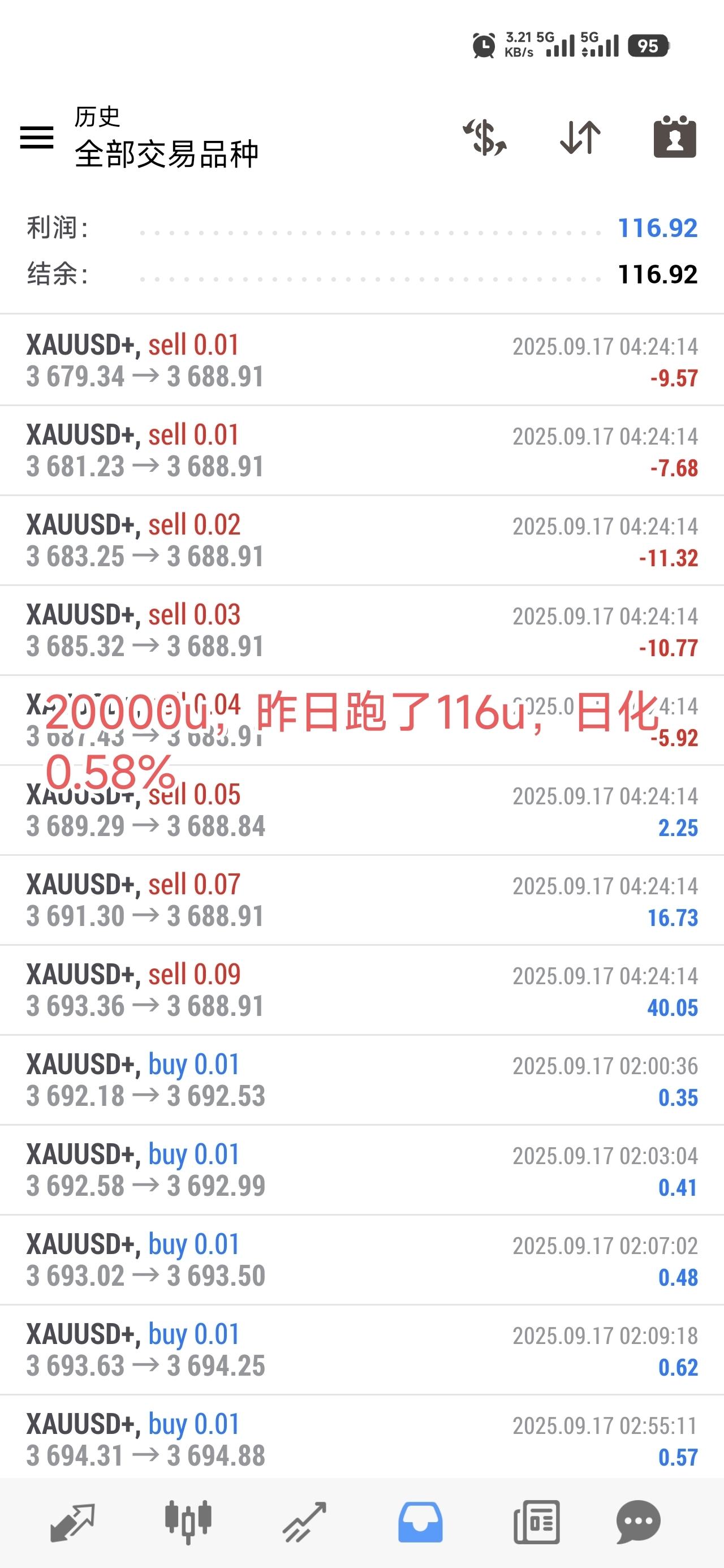Expand the sell 0.03 trade at 3 685.32
This screenshot has width=724, height=1568.
click(361, 631)
